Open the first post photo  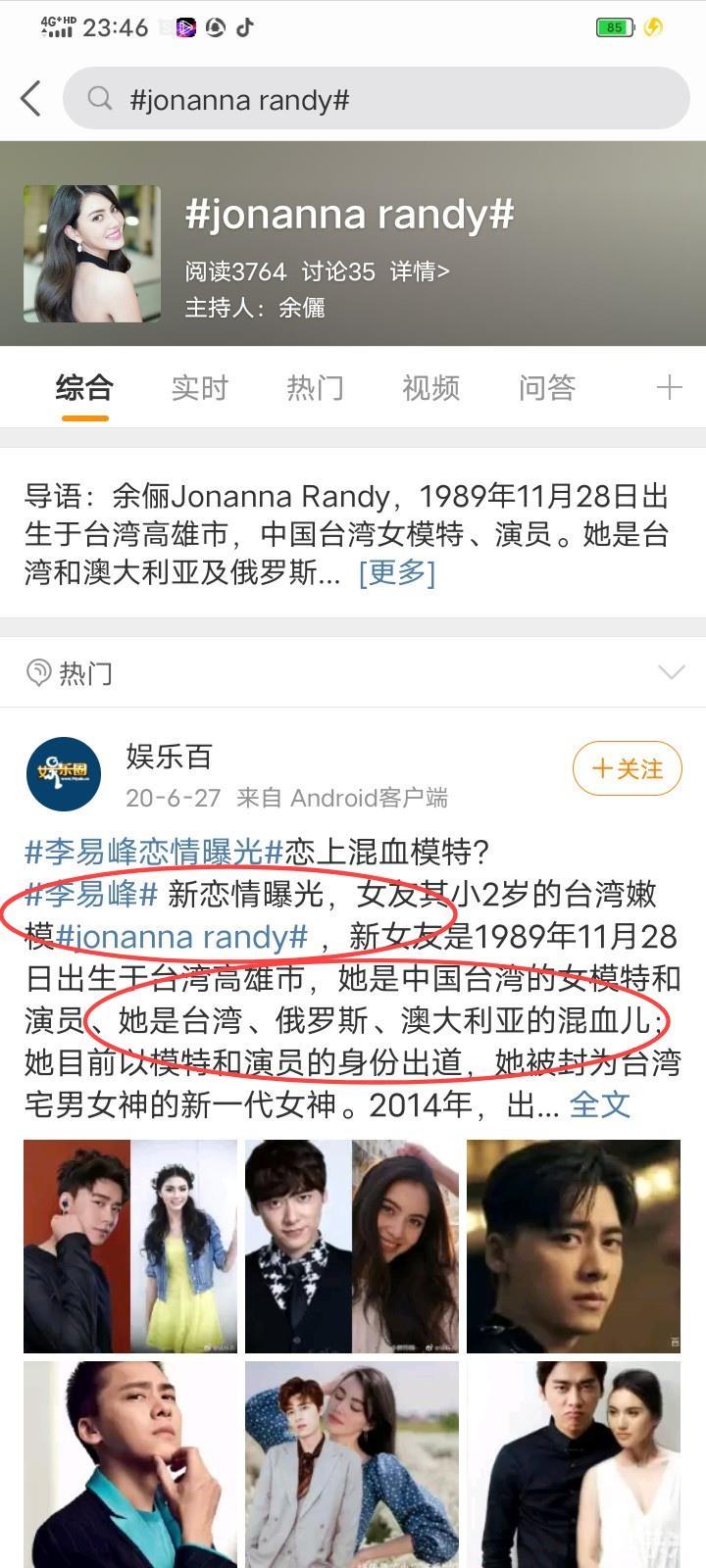click(130, 1246)
